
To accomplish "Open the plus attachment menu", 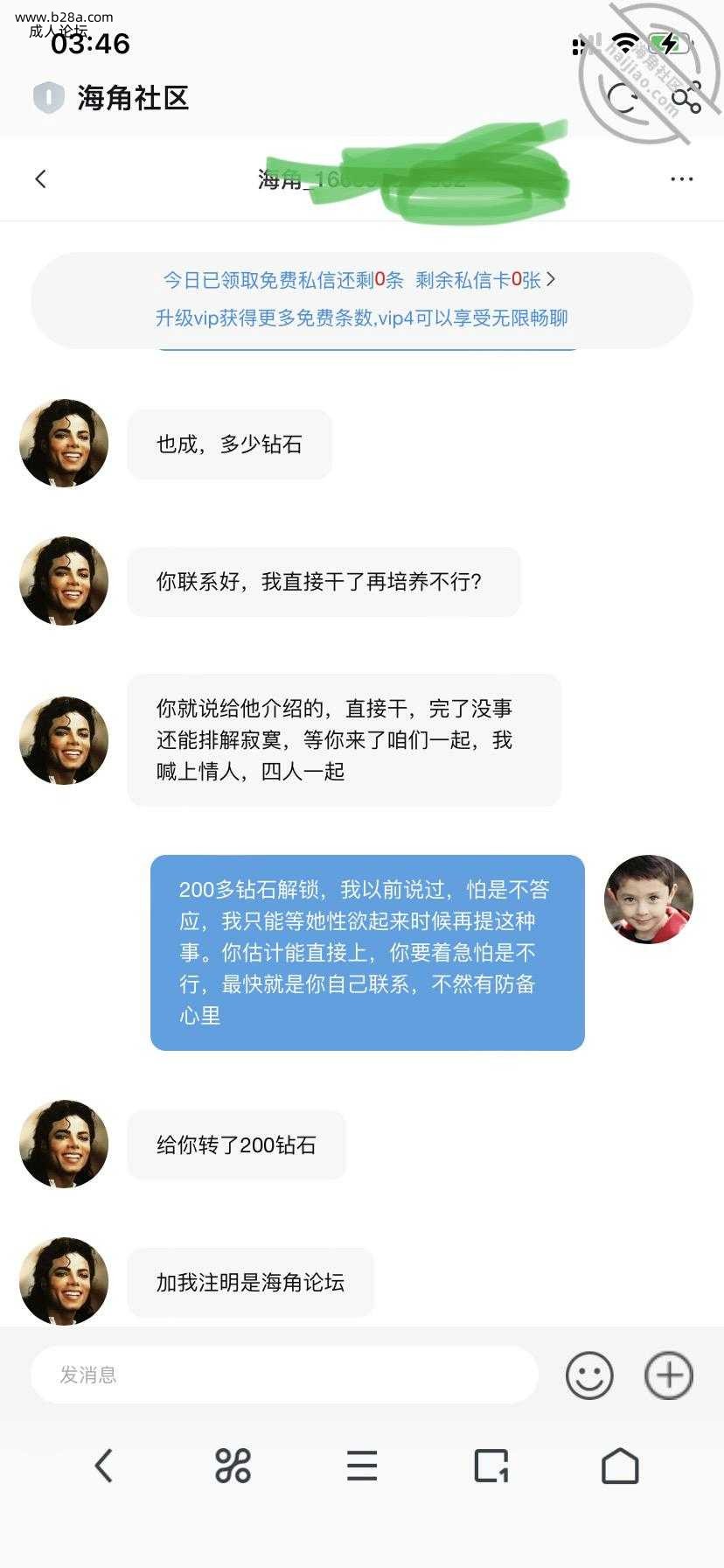I will (x=669, y=1375).
